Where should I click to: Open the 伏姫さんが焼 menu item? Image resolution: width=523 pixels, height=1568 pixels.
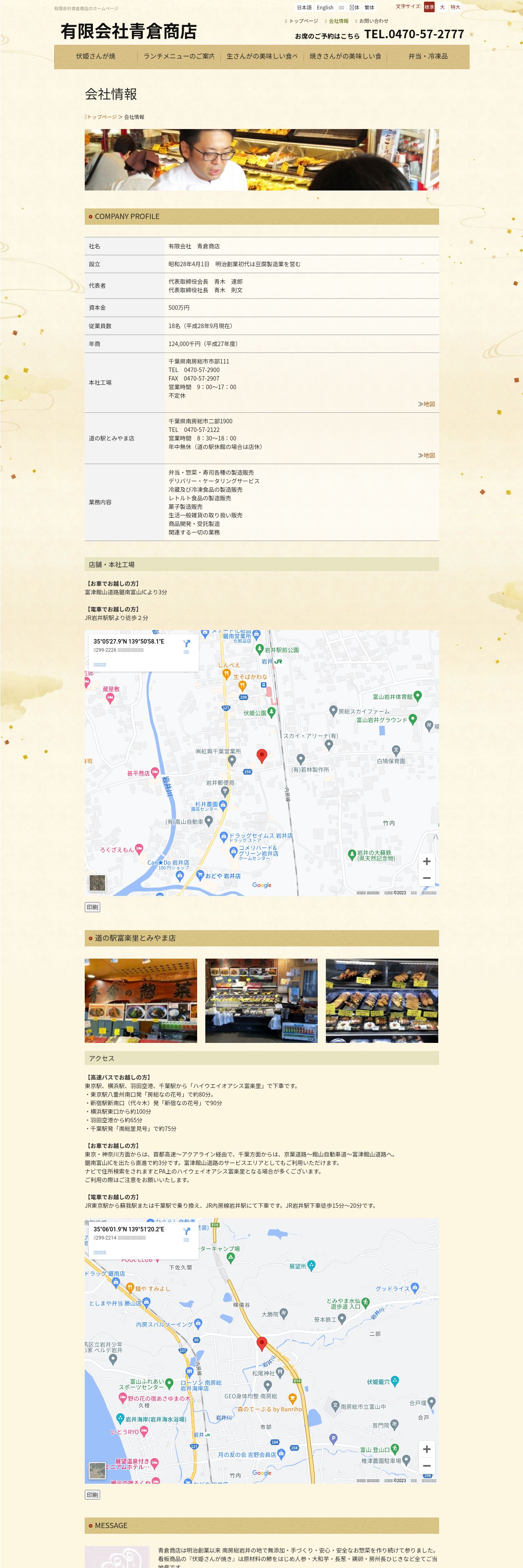coord(96,57)
